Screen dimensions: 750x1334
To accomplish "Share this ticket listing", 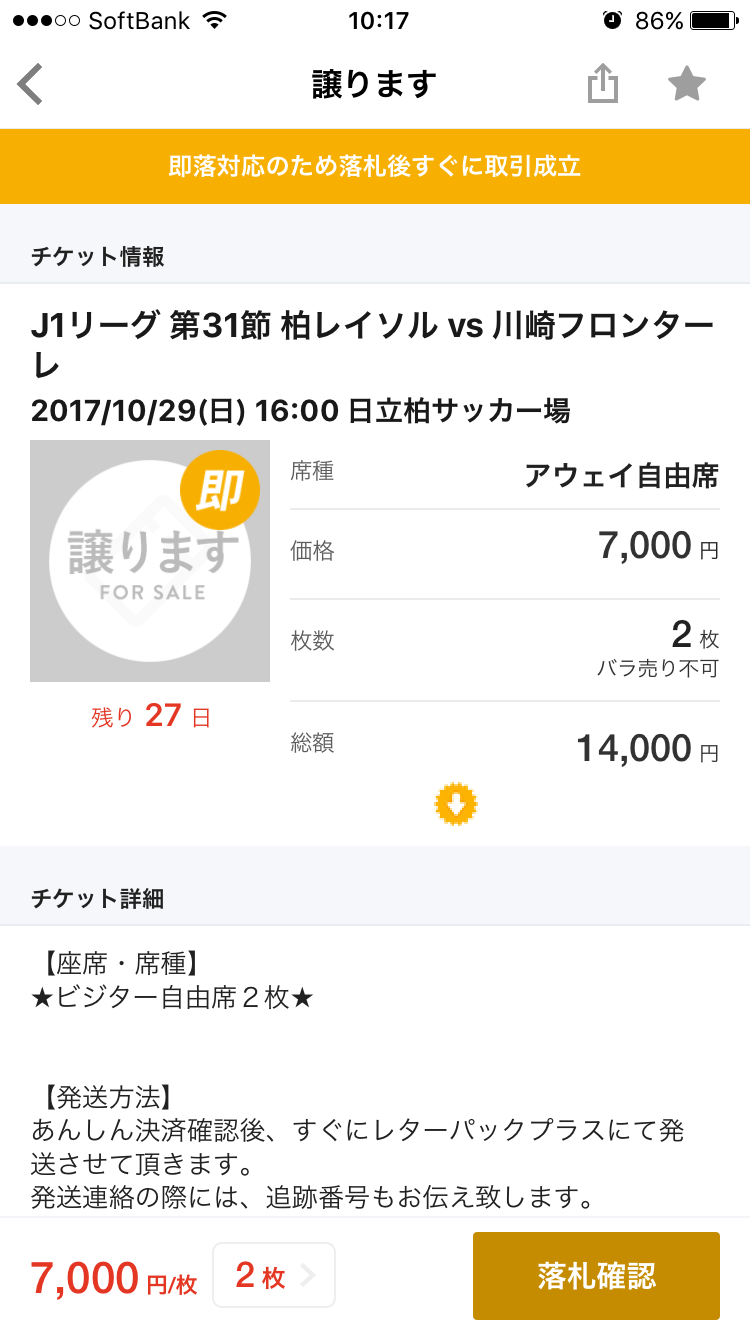I will point(602,84).
